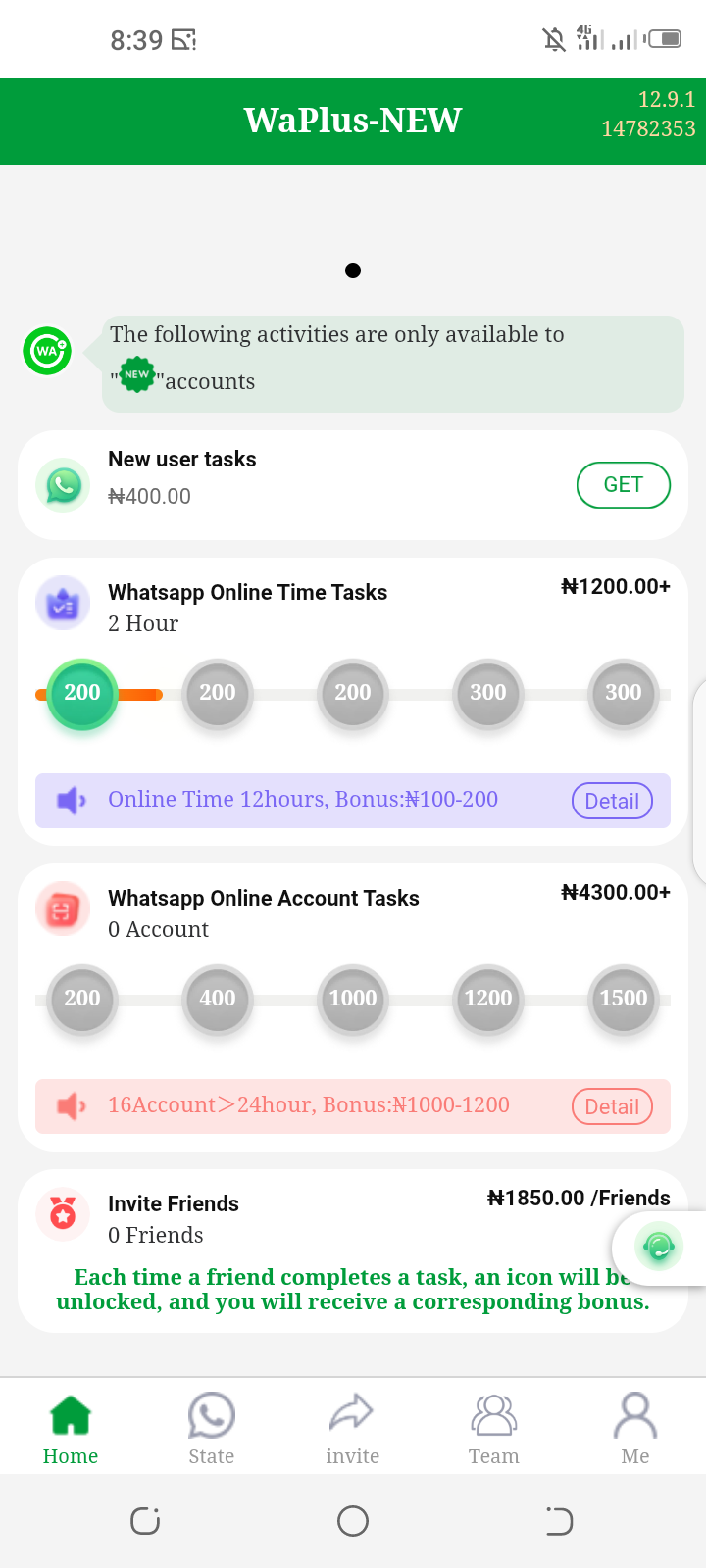Image resolution: width=706 pixels, height=1568 pixels.
Task: Tap the system home button
Action: (x=353, y=1521)
